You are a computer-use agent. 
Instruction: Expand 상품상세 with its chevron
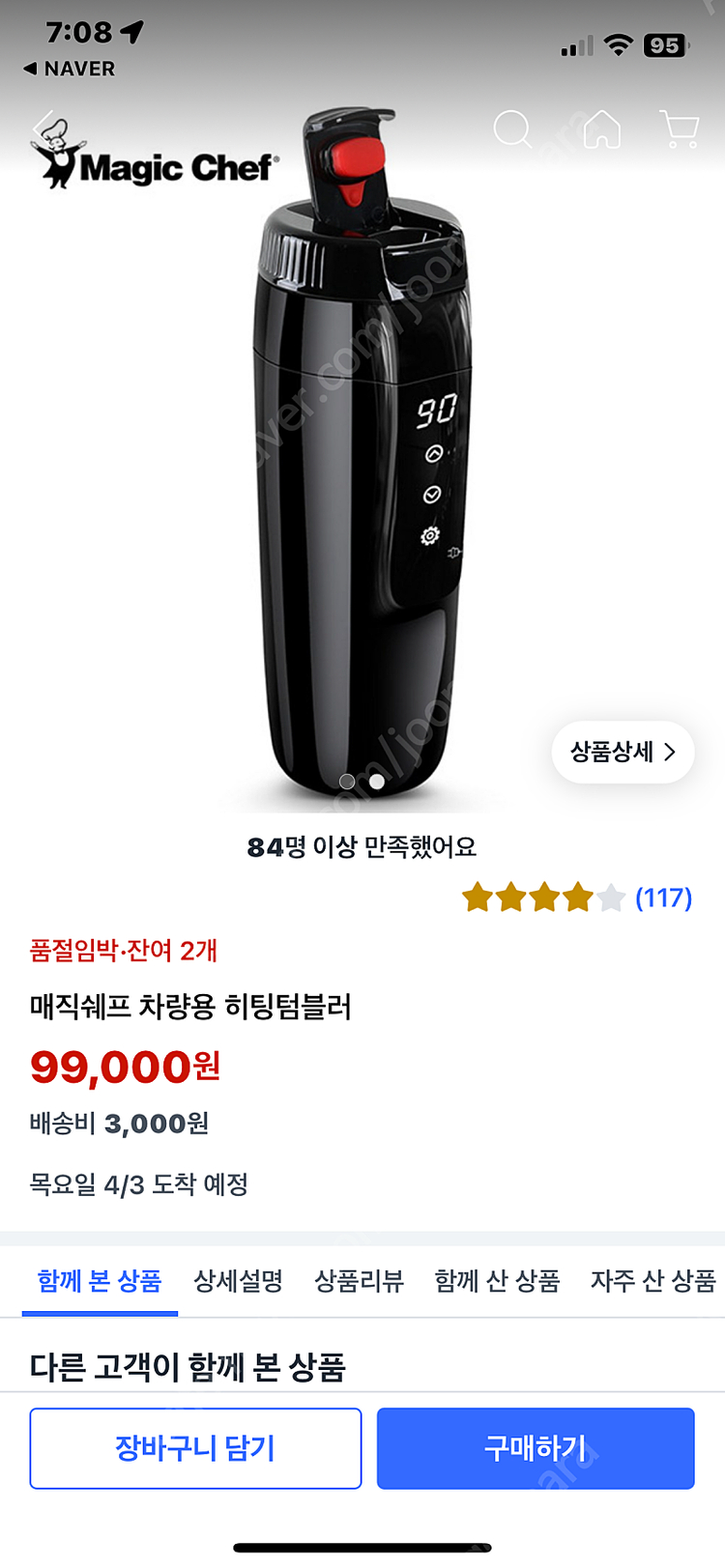coord(623,753)
